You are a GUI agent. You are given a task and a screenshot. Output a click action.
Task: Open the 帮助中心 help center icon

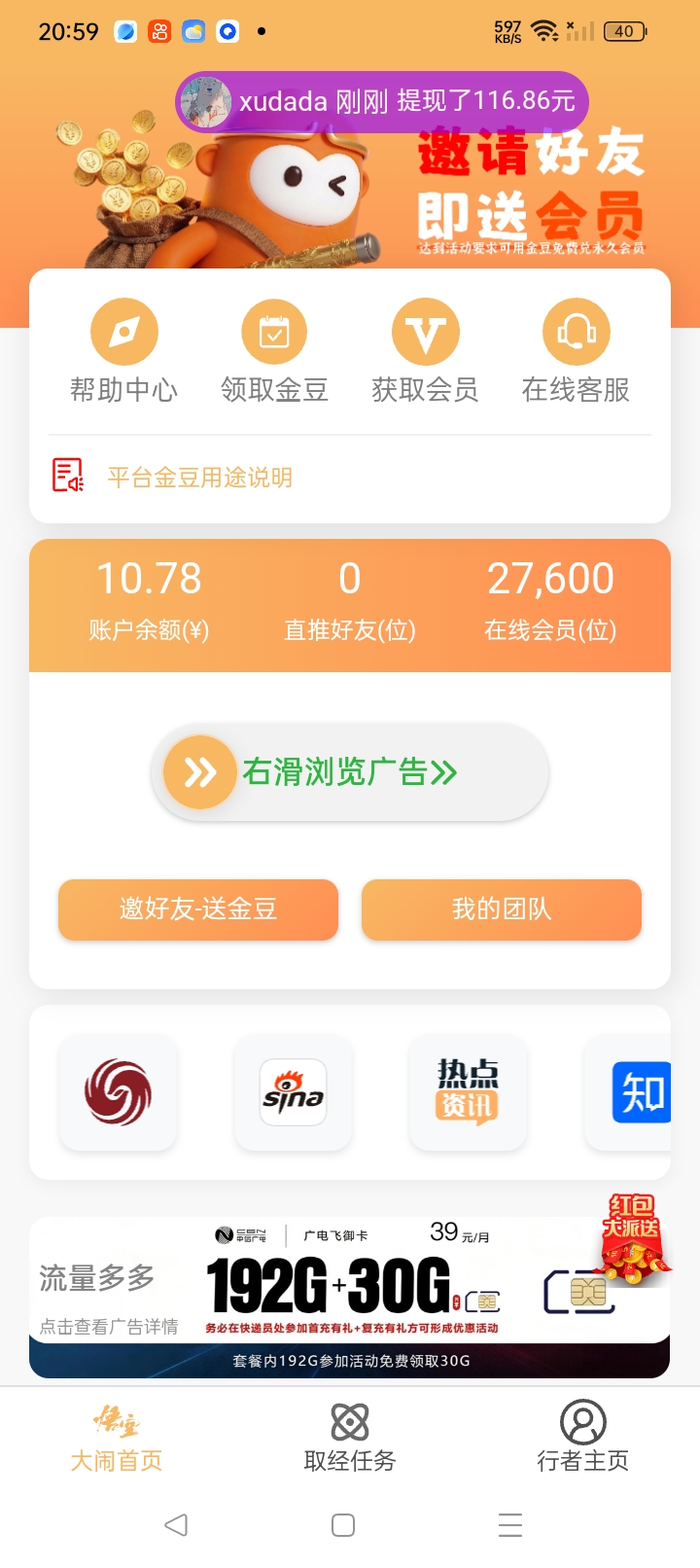124,331
